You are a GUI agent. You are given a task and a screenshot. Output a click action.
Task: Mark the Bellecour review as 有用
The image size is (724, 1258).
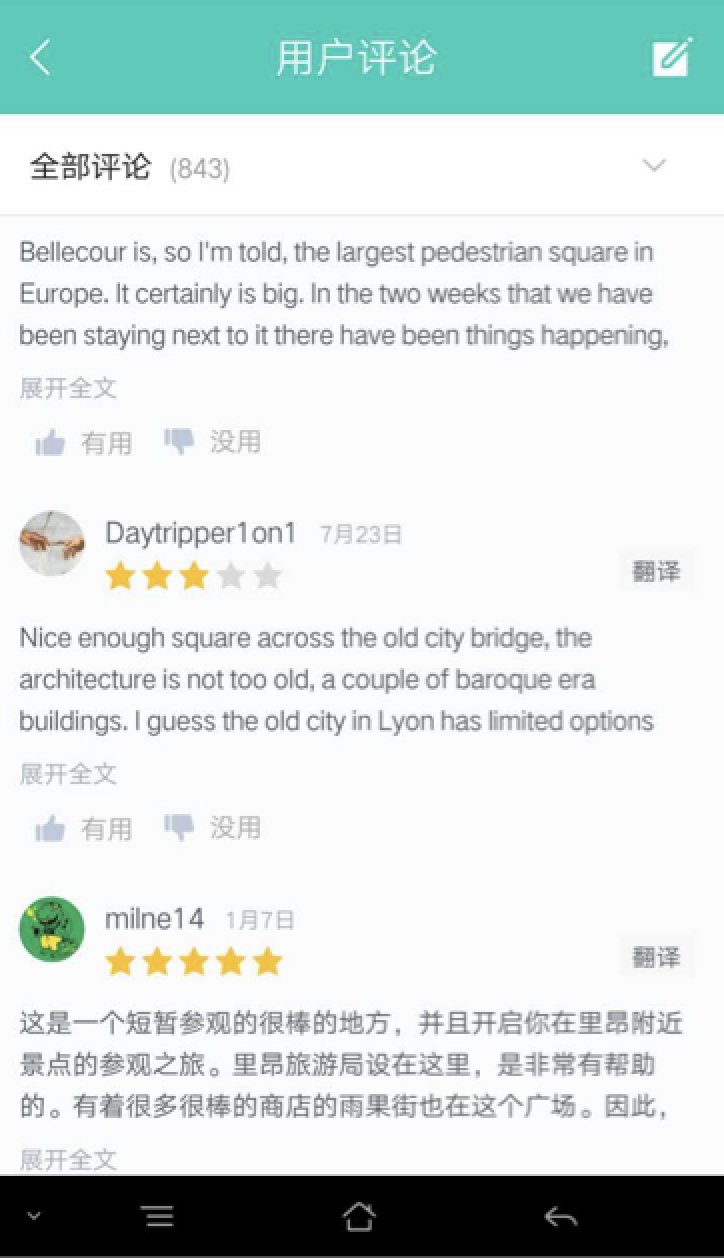tap(84, 442)
